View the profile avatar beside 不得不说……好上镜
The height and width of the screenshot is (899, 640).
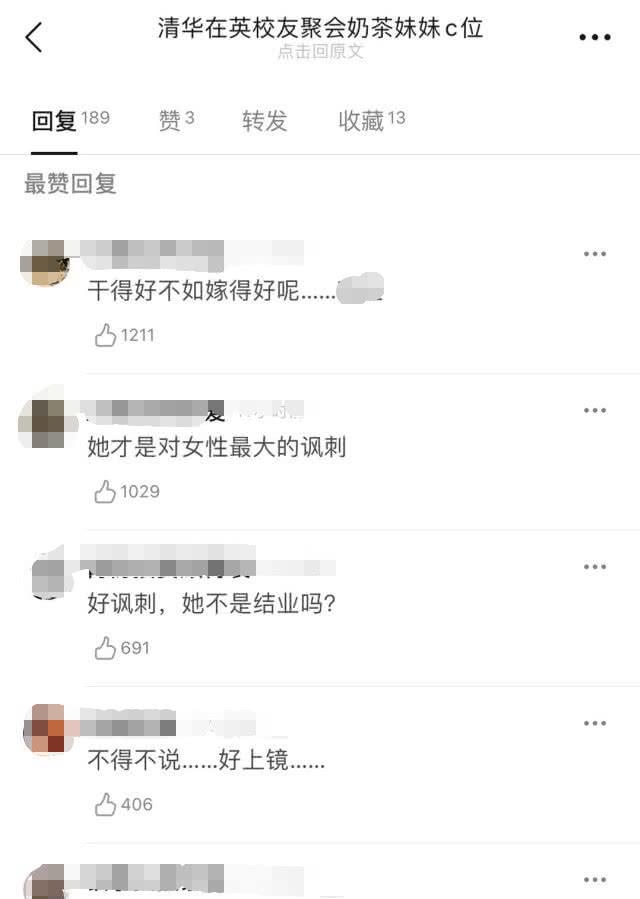[x=46, y=730]
